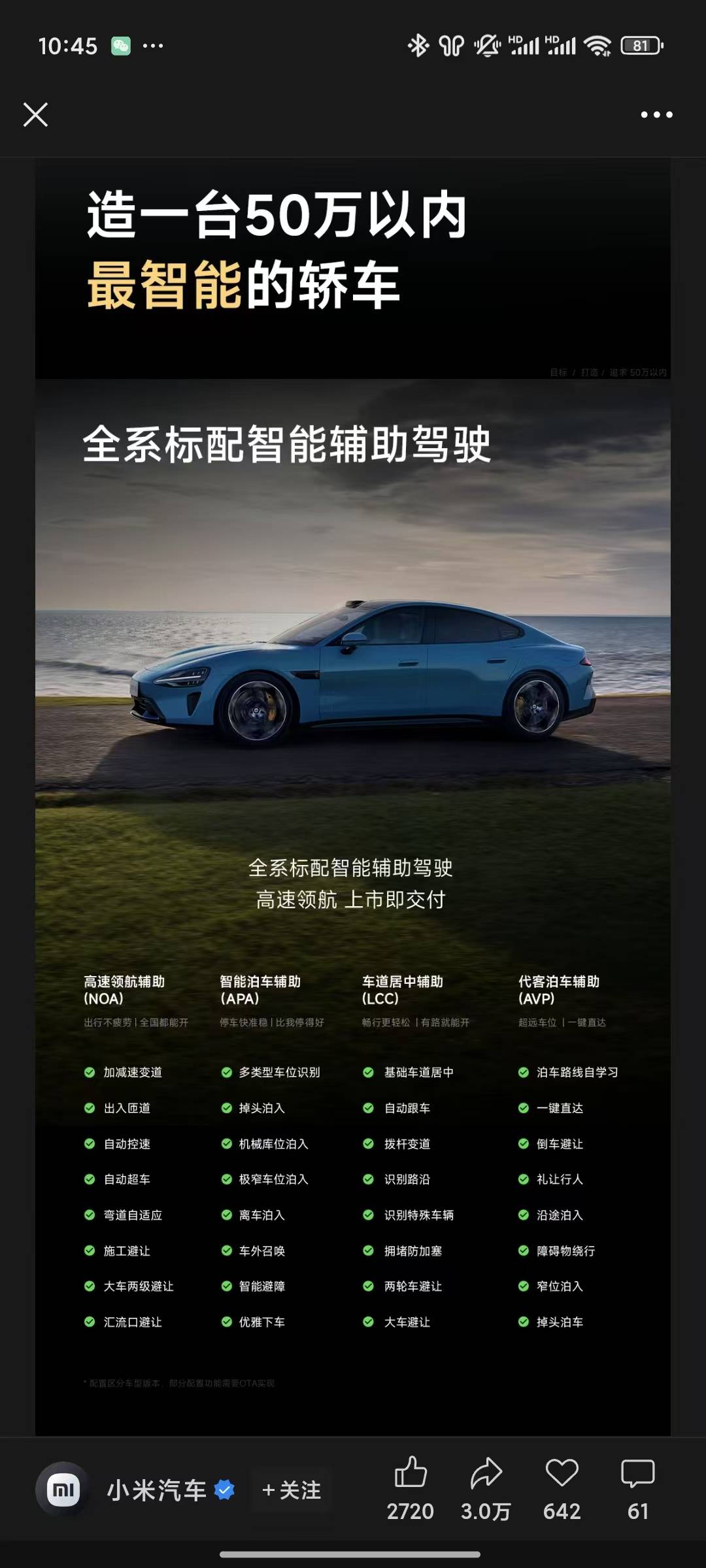
Task: Open the three-dot overflow menu
Action: click(656, 114)
